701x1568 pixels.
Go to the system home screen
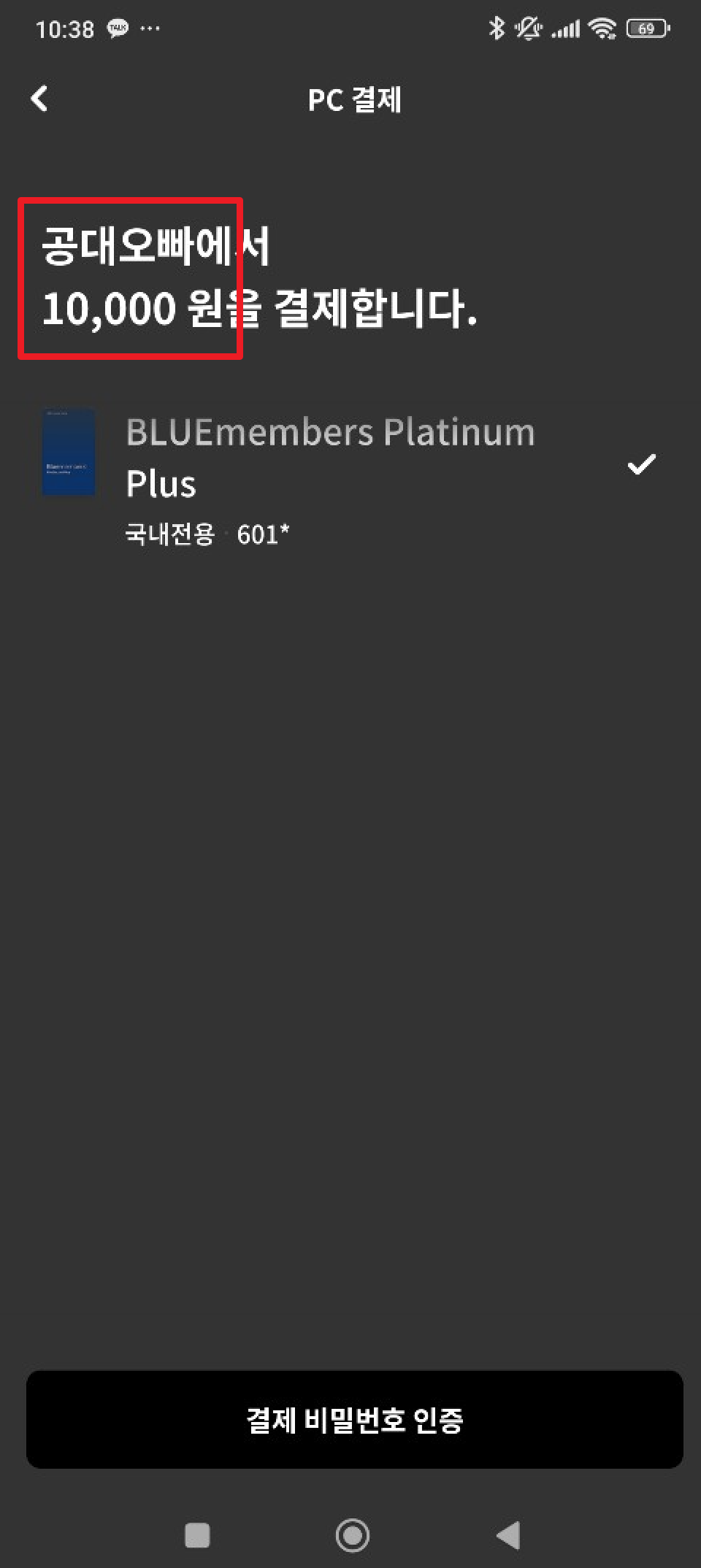[353, 1534]
